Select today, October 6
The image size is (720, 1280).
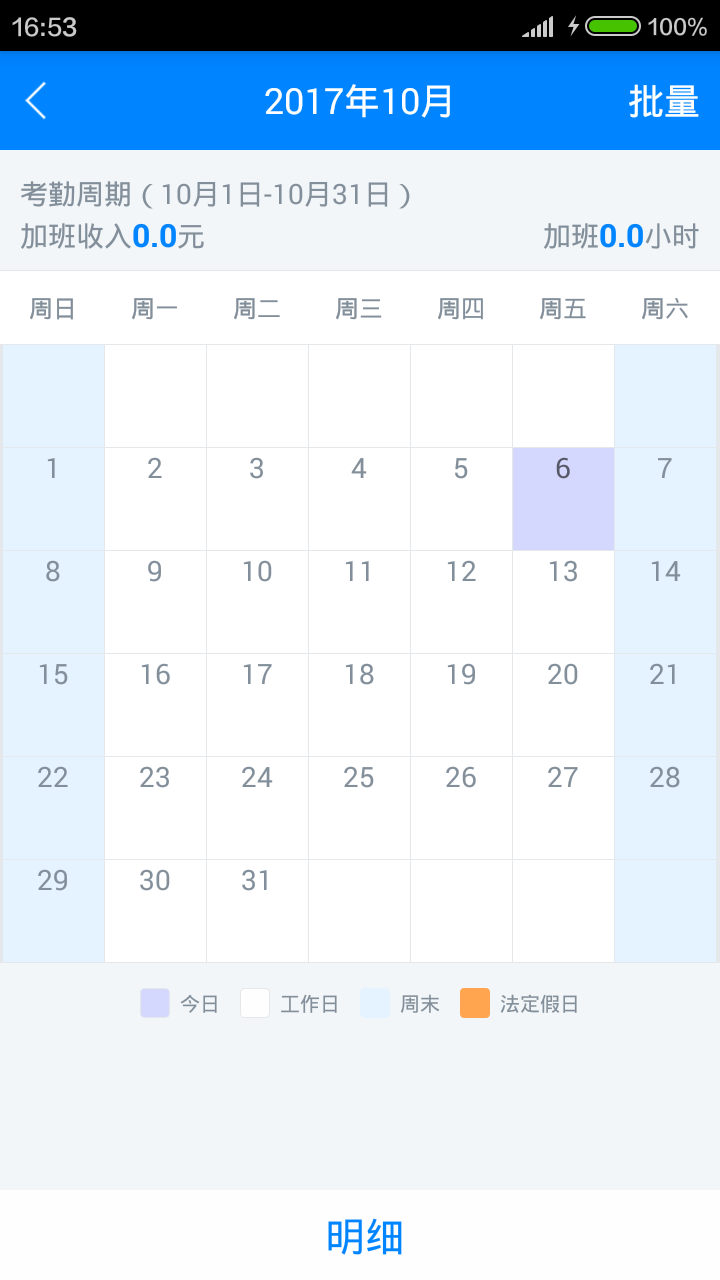[563, 498]
